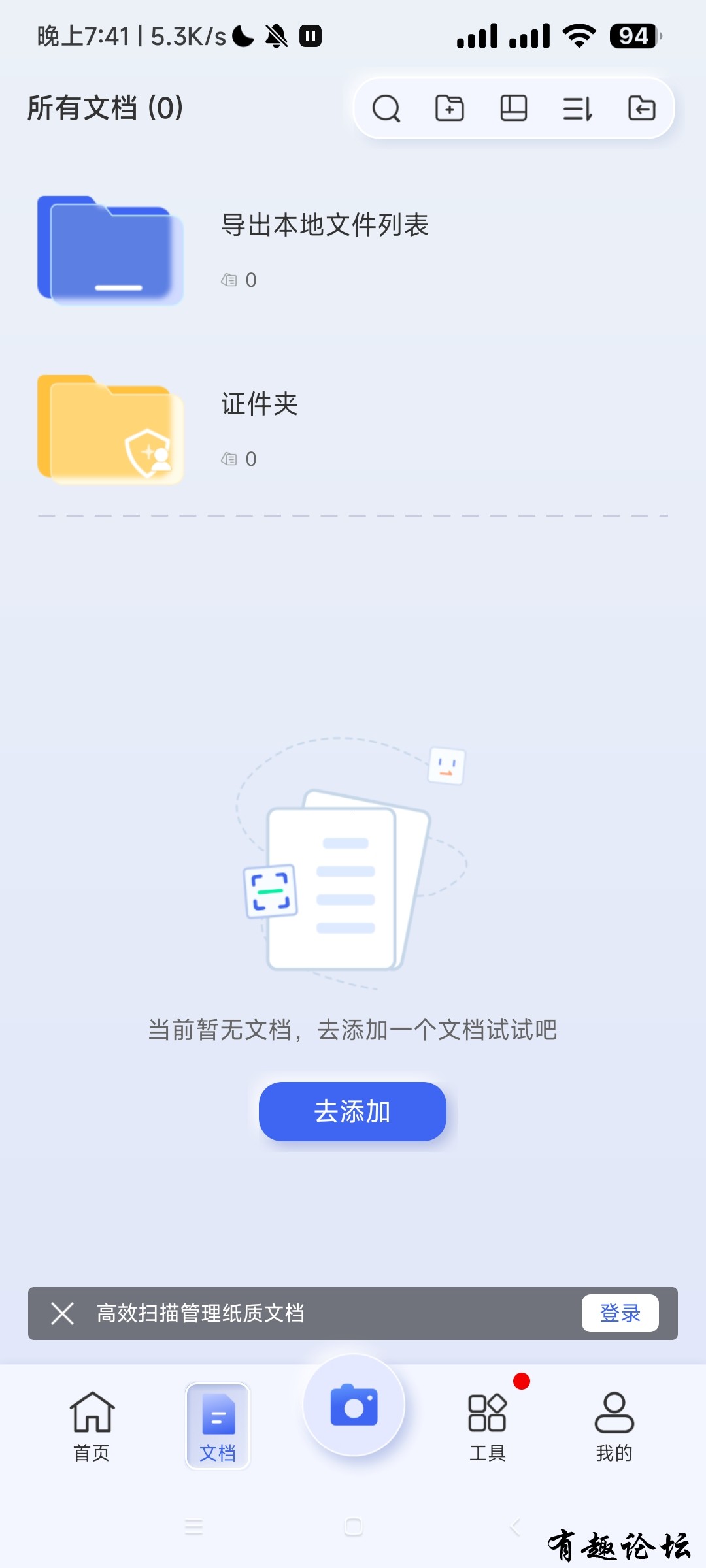Viewport: 706px width, 1568px height.
Task: Select the 文档 tab
Action: tap(218, 1426)
